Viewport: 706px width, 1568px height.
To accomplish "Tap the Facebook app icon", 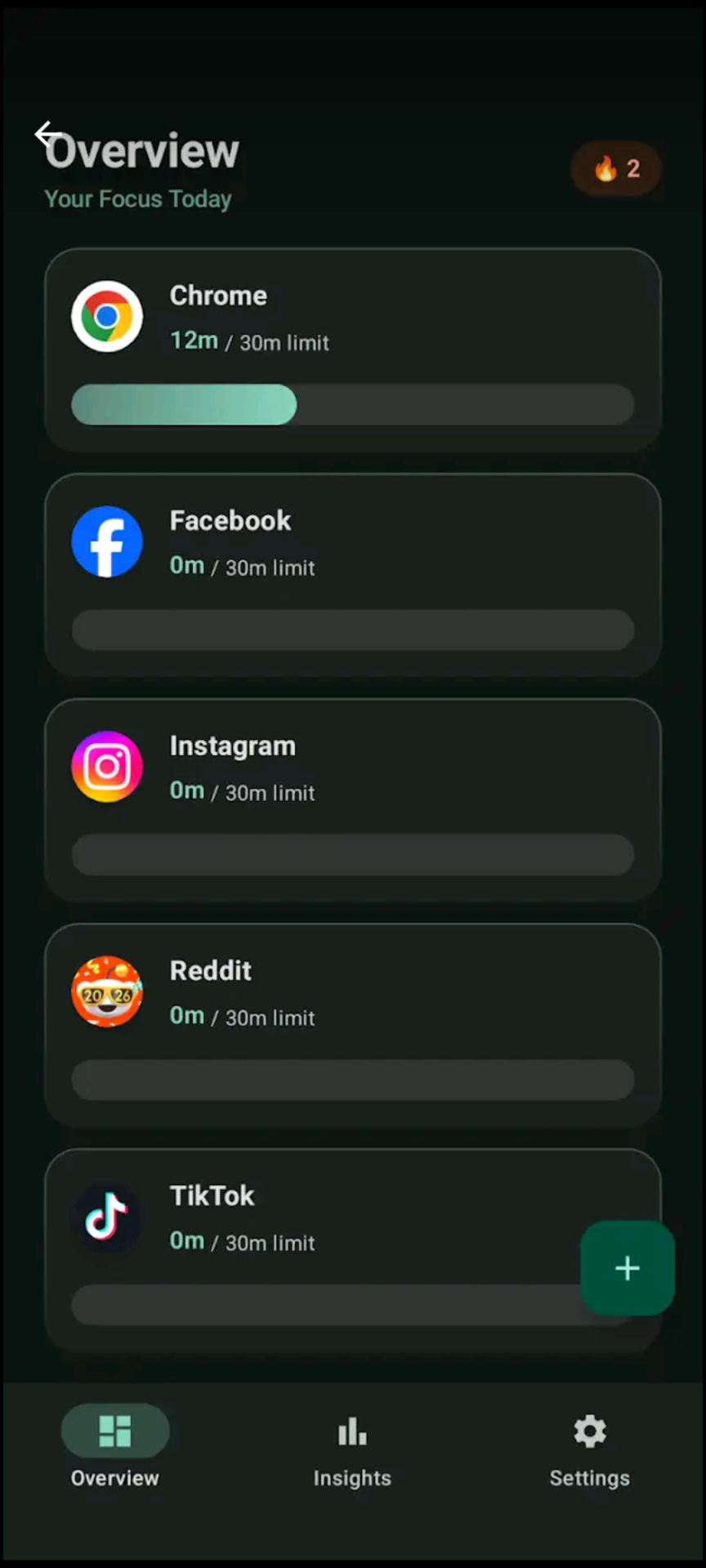I will pyautogui.click(x=106, y=541).
